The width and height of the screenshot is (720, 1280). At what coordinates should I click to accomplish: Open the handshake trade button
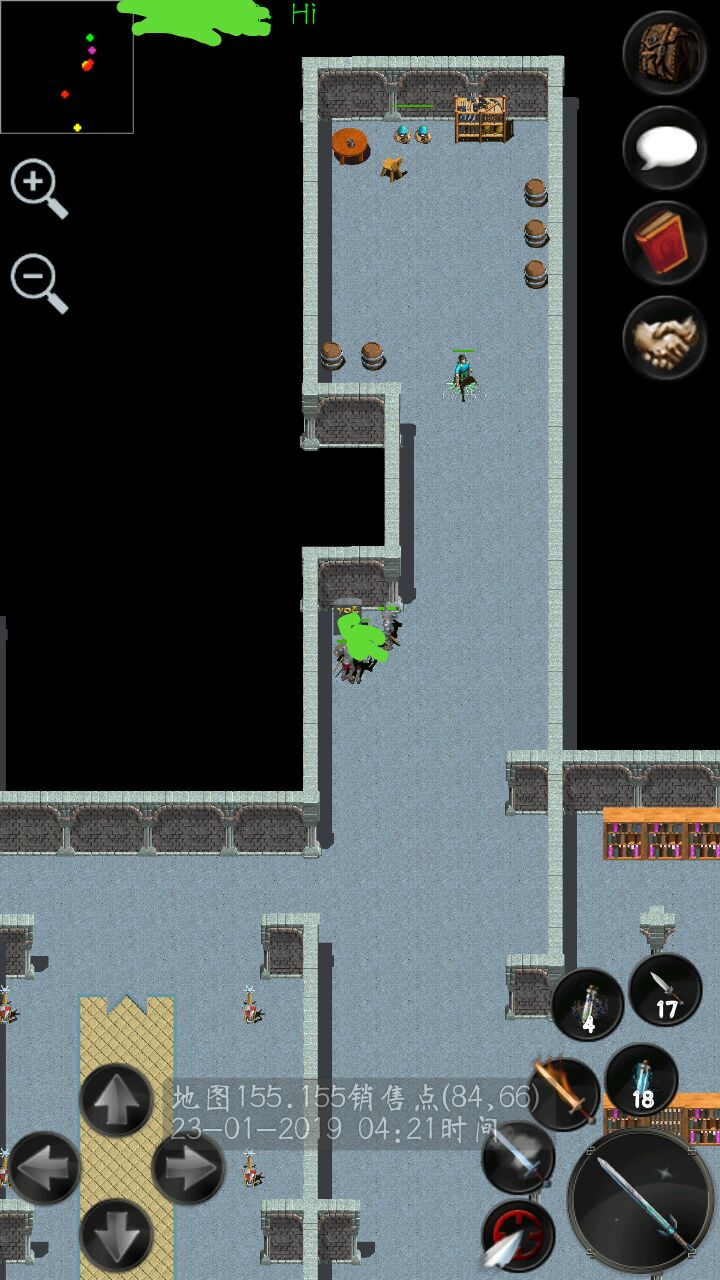[x=665, y=339]
